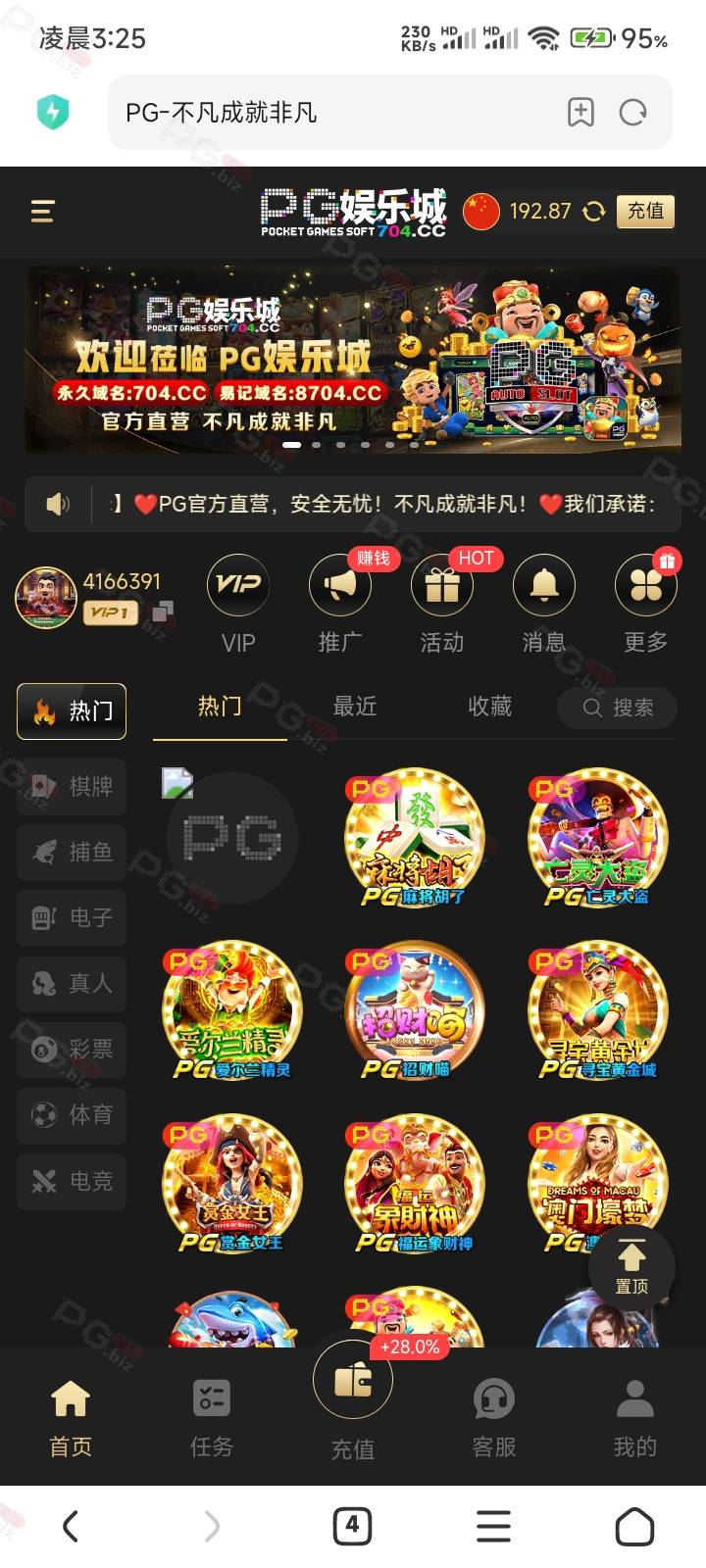Open the 我的 profile tab
The width and height of the screenshot is (706, 1568).
coord(634,1417)
